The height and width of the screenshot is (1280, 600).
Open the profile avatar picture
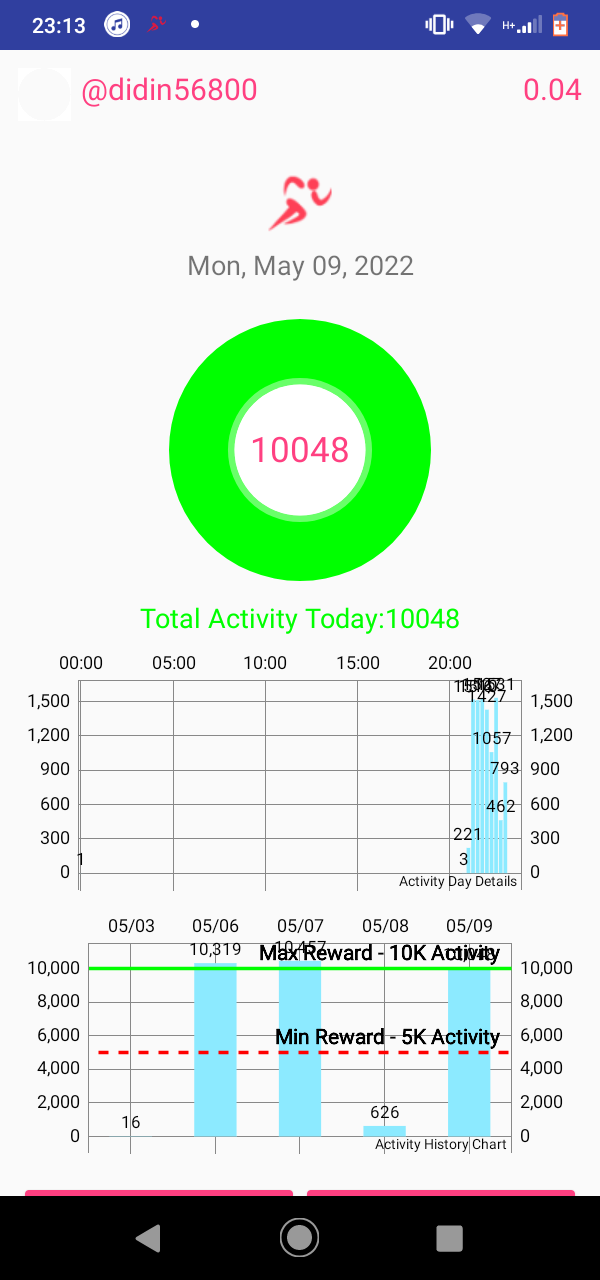(44, 94)
